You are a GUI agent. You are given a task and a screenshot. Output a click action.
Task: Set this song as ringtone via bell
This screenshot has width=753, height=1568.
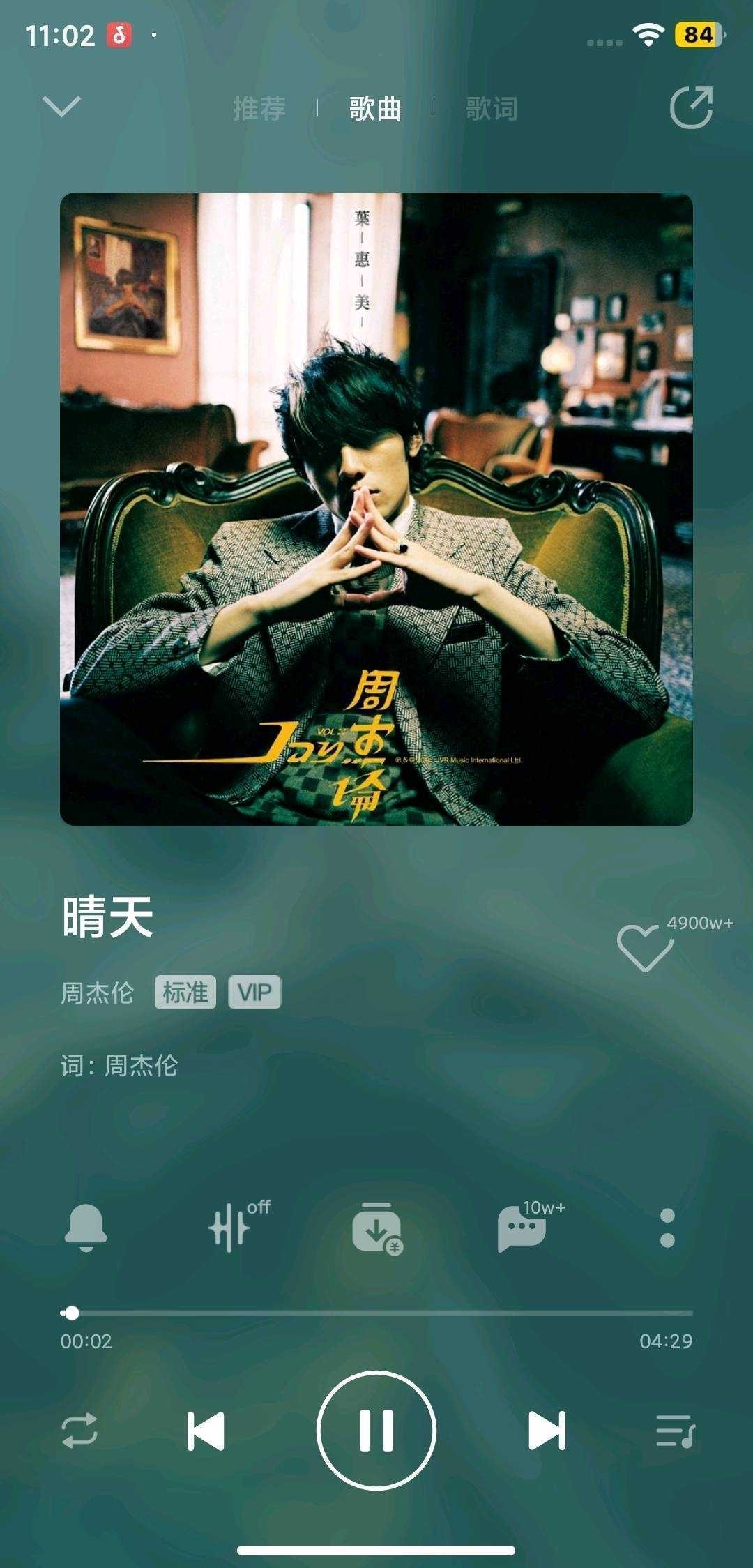coord(86,1228)
